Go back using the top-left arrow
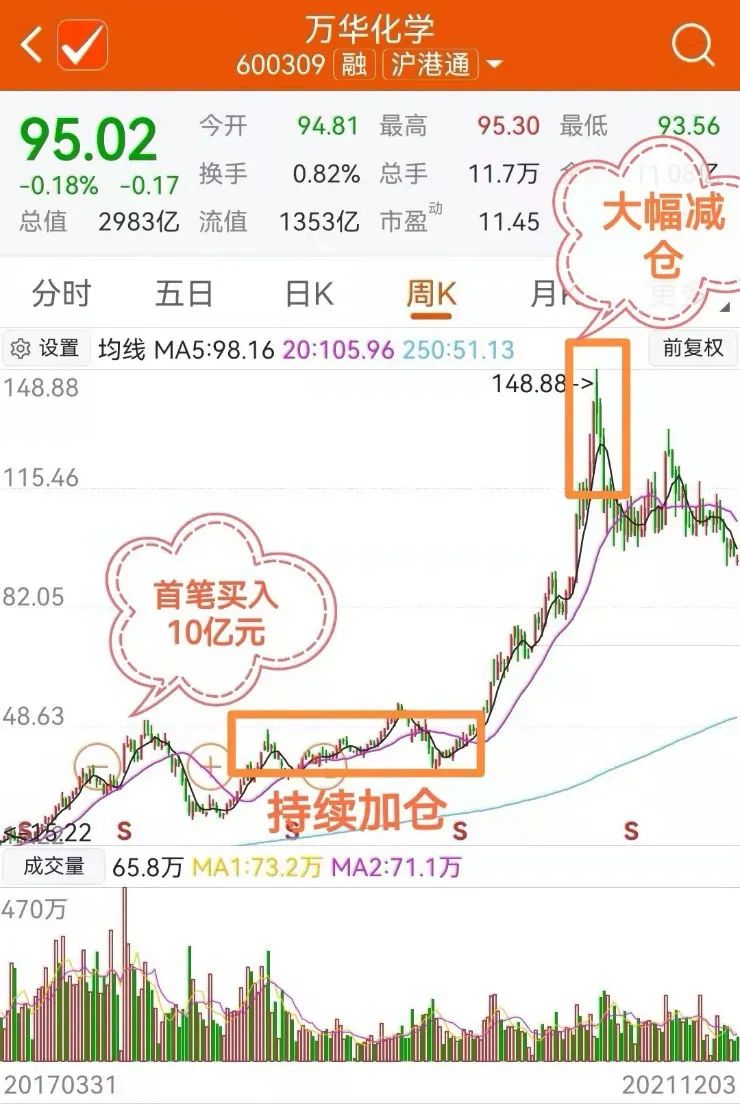Image resolution: width=740 pixels, height=1112 pixels. [32, 45]
